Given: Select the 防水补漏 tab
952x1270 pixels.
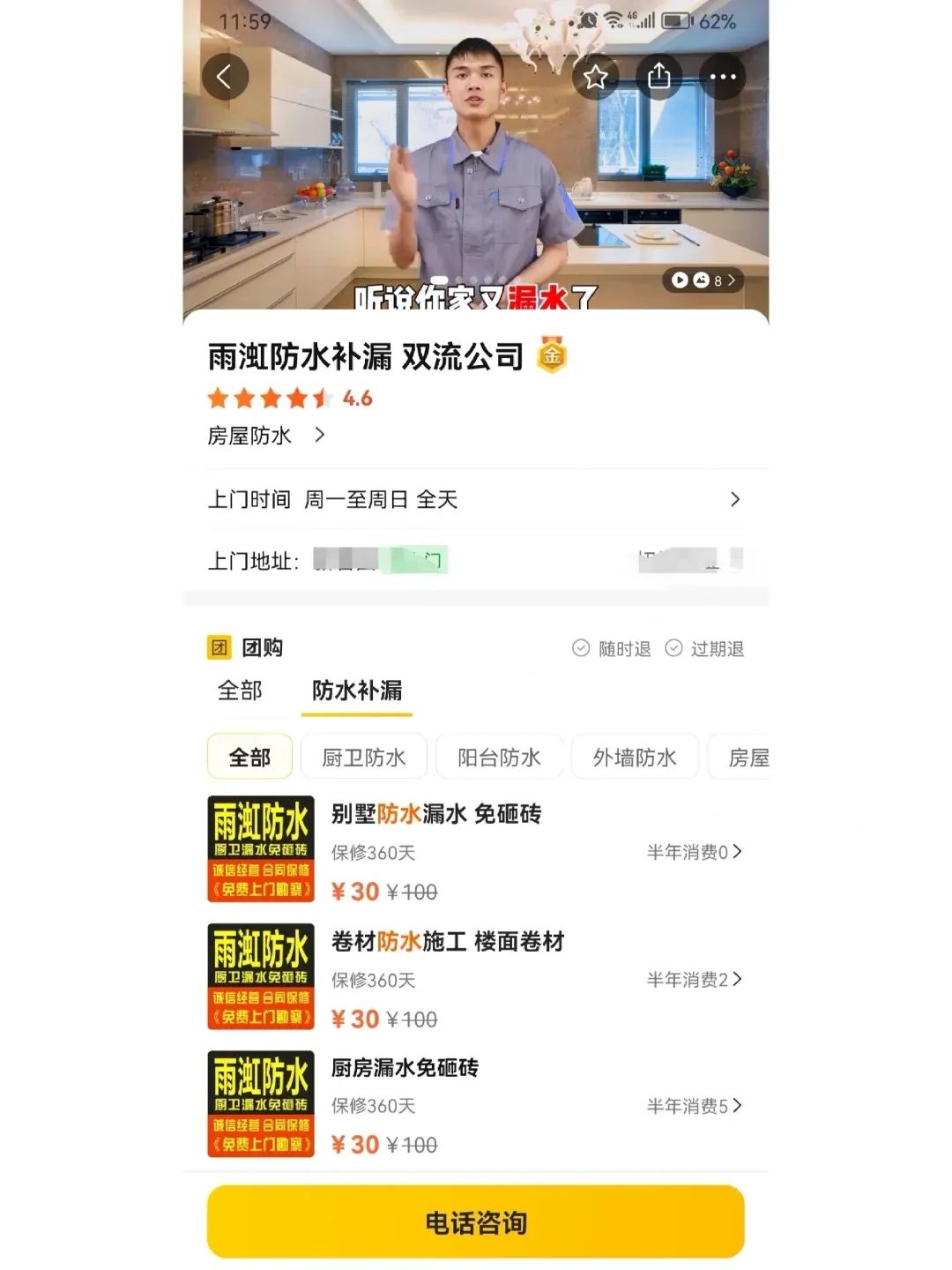Looking at the screenshot, I should coord(357,691).
